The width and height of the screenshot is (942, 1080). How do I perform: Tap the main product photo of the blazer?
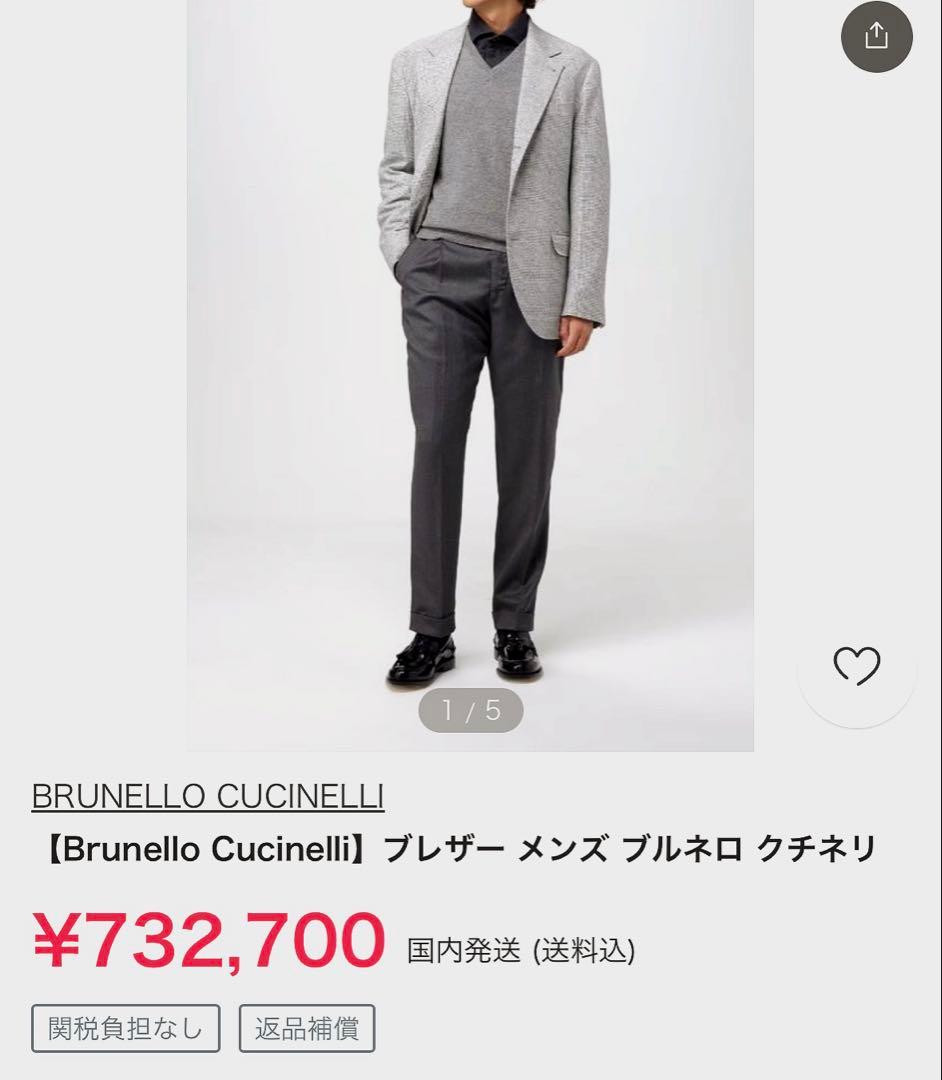click(470, 375)
